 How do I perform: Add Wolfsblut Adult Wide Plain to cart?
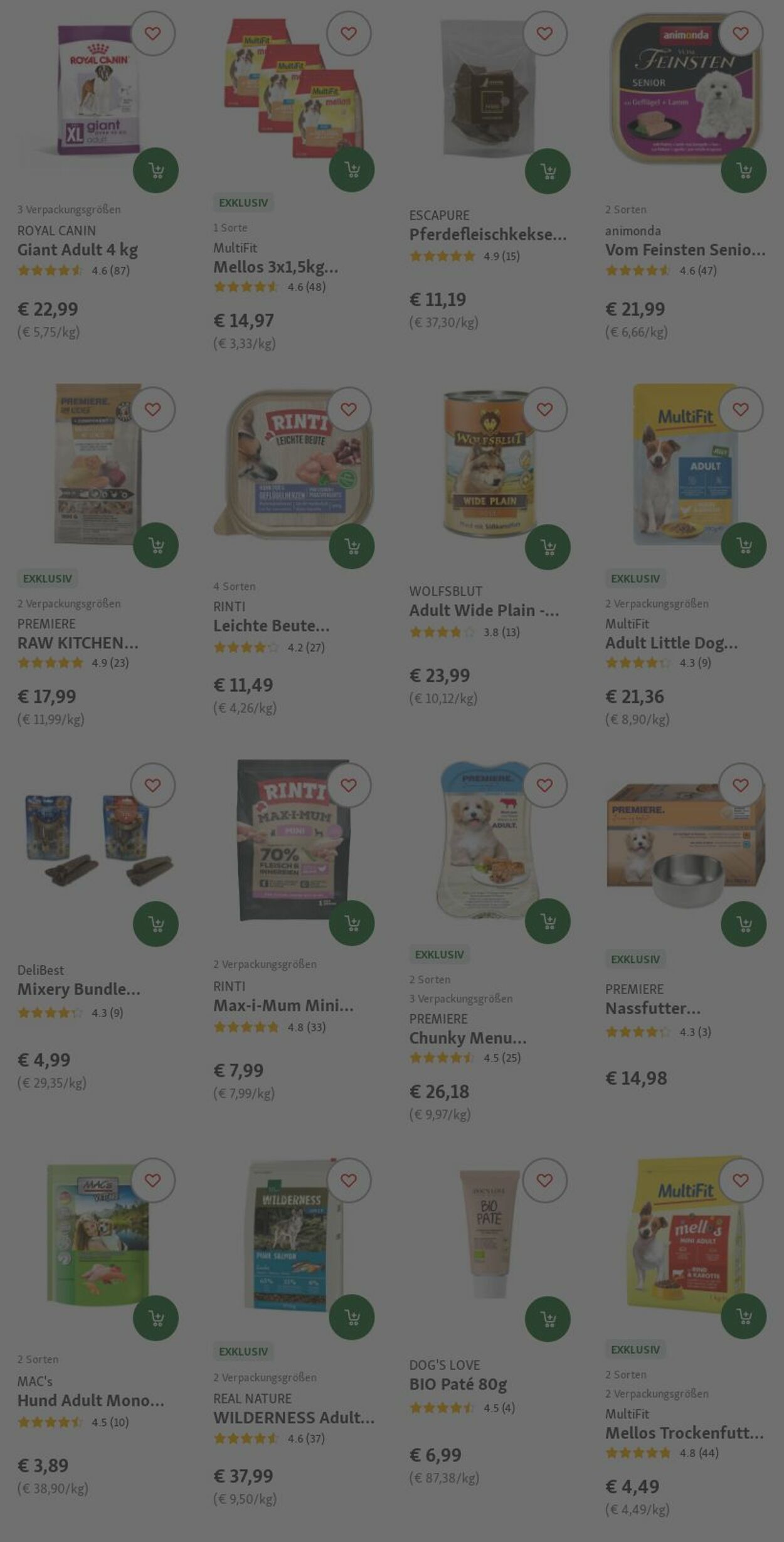tap(548, 547)
